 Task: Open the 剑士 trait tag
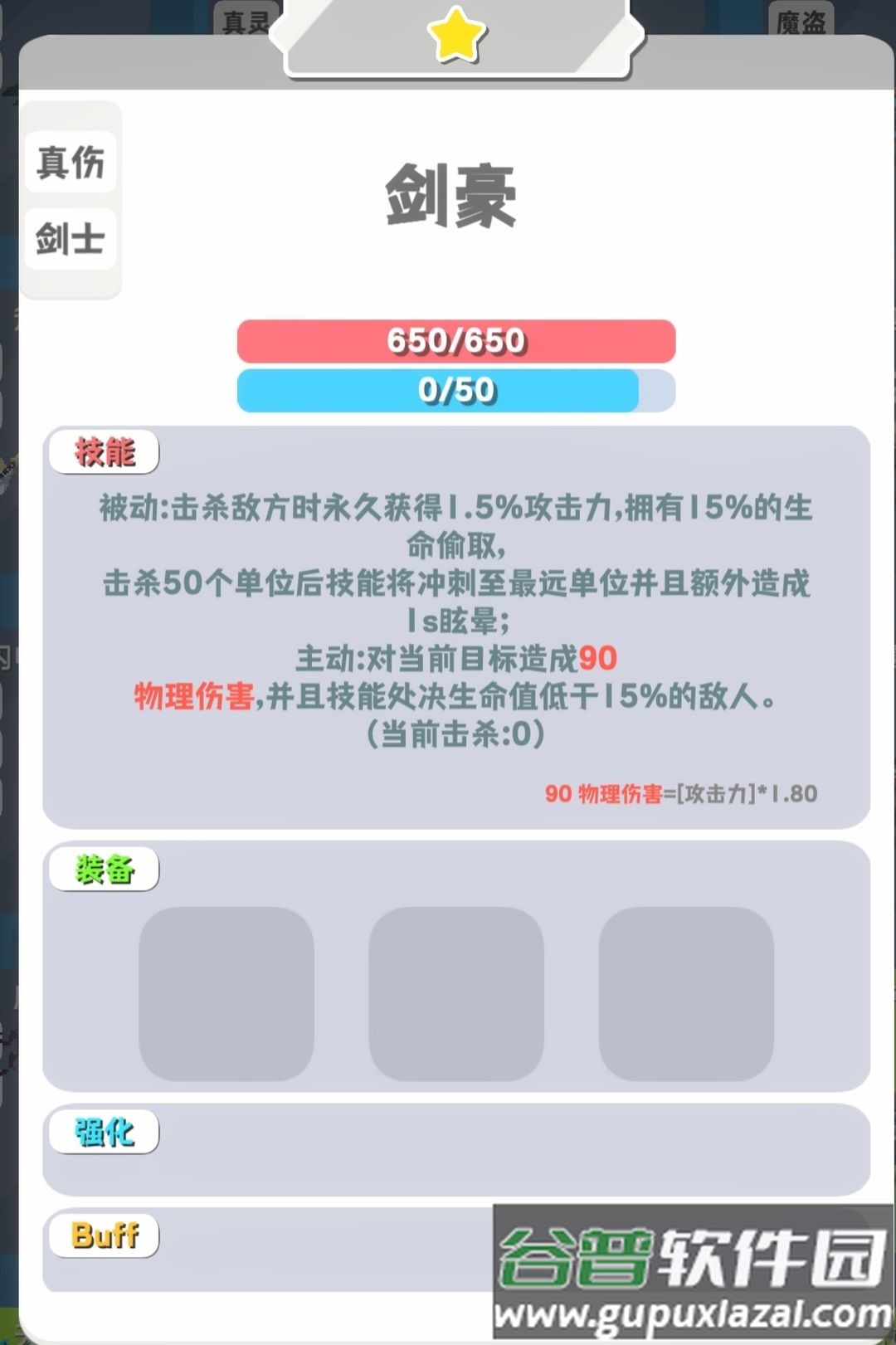click(x=71, y=239)
